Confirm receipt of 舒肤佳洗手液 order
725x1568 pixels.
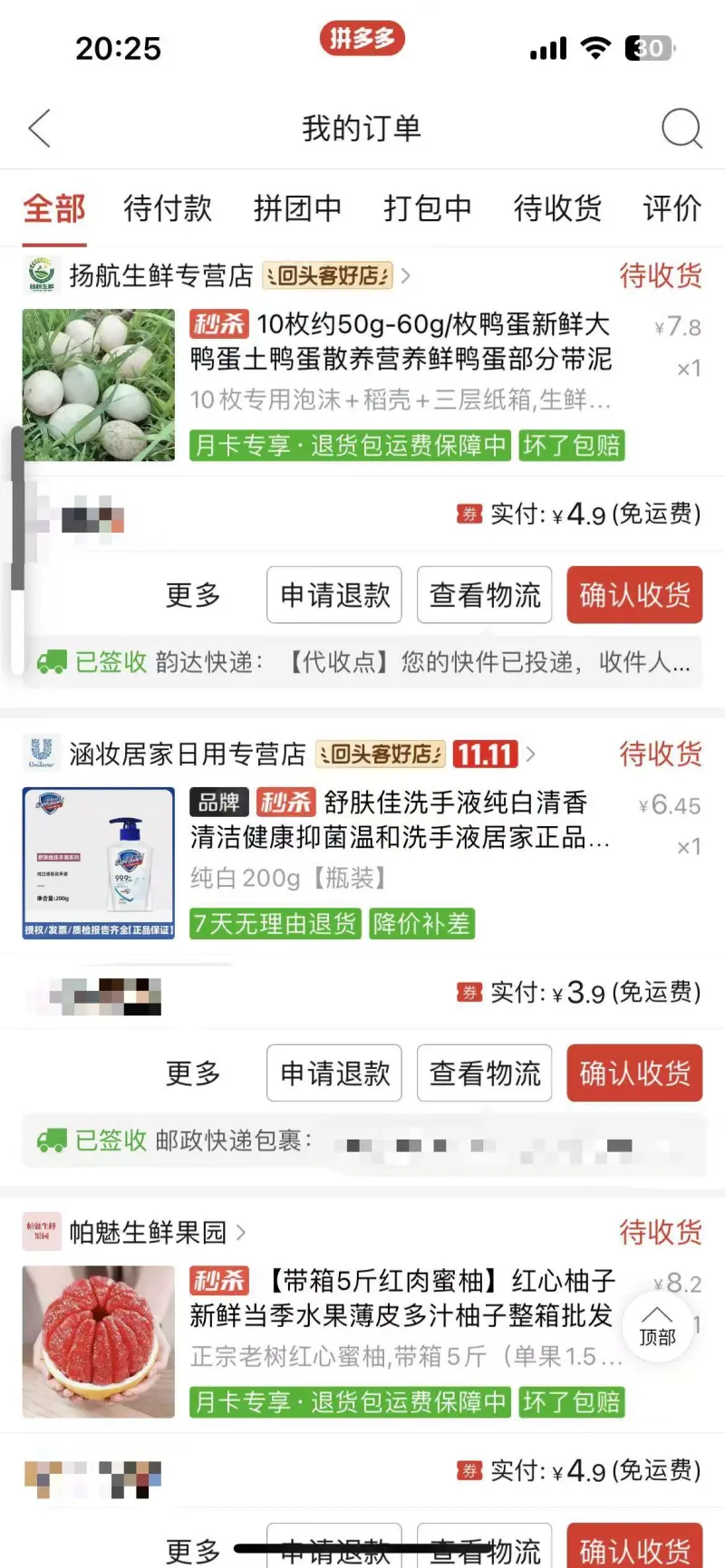pos(634,1073)
